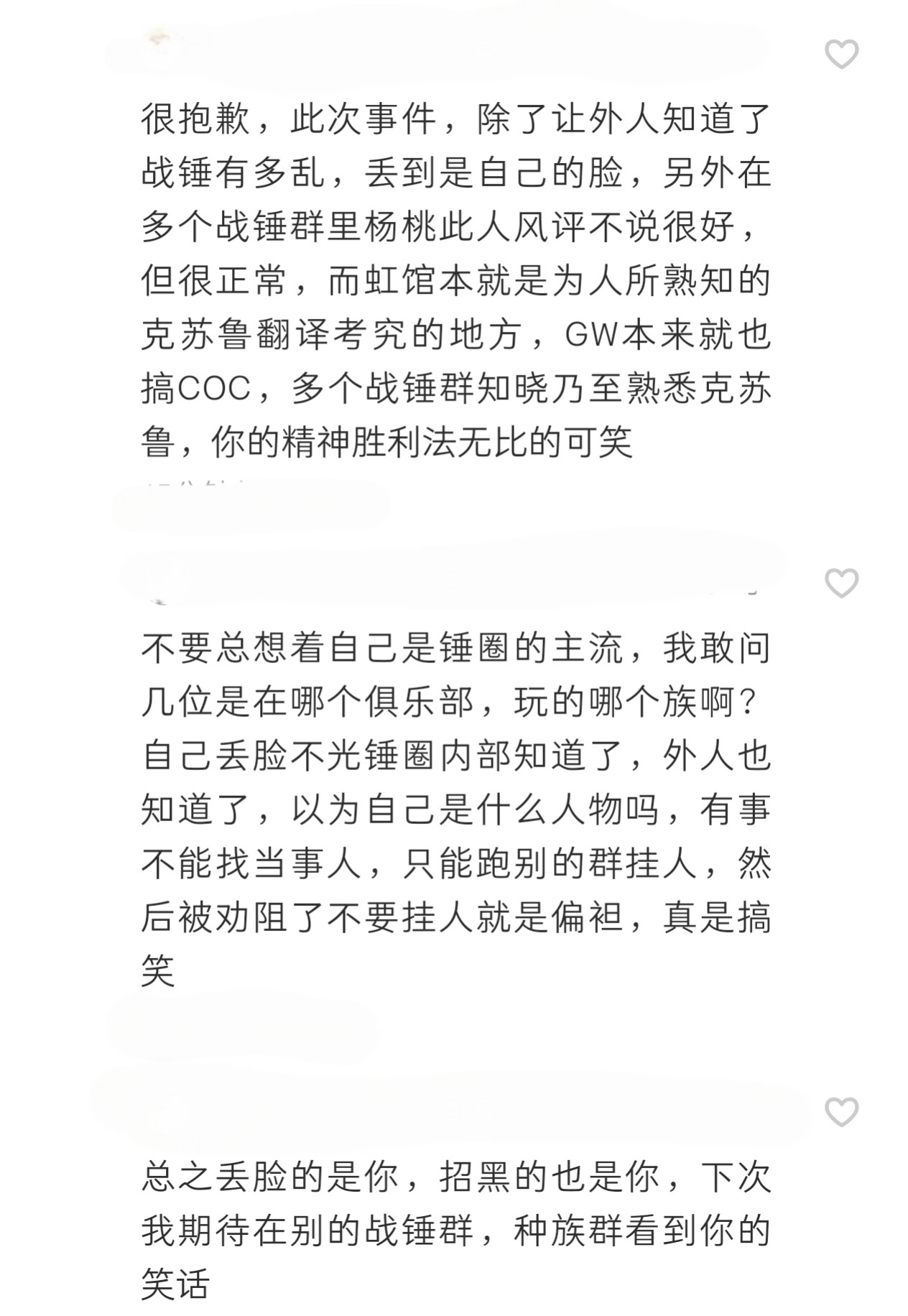Like the comment starting with 很抱歉
The width and height of the screenshot is (908, 1316).
[841, 55]
